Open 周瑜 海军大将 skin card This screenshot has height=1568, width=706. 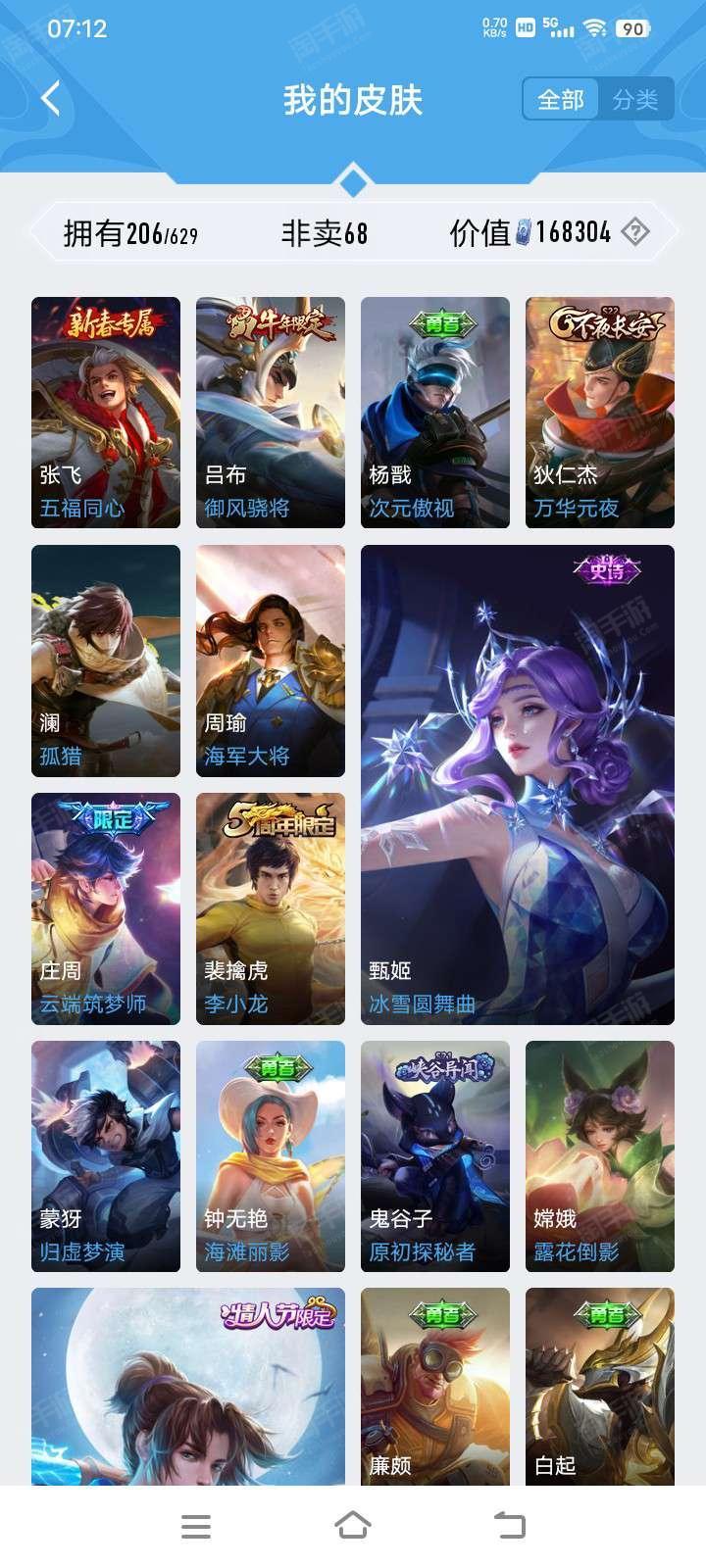pyautogui.click(x=271, y=661)
